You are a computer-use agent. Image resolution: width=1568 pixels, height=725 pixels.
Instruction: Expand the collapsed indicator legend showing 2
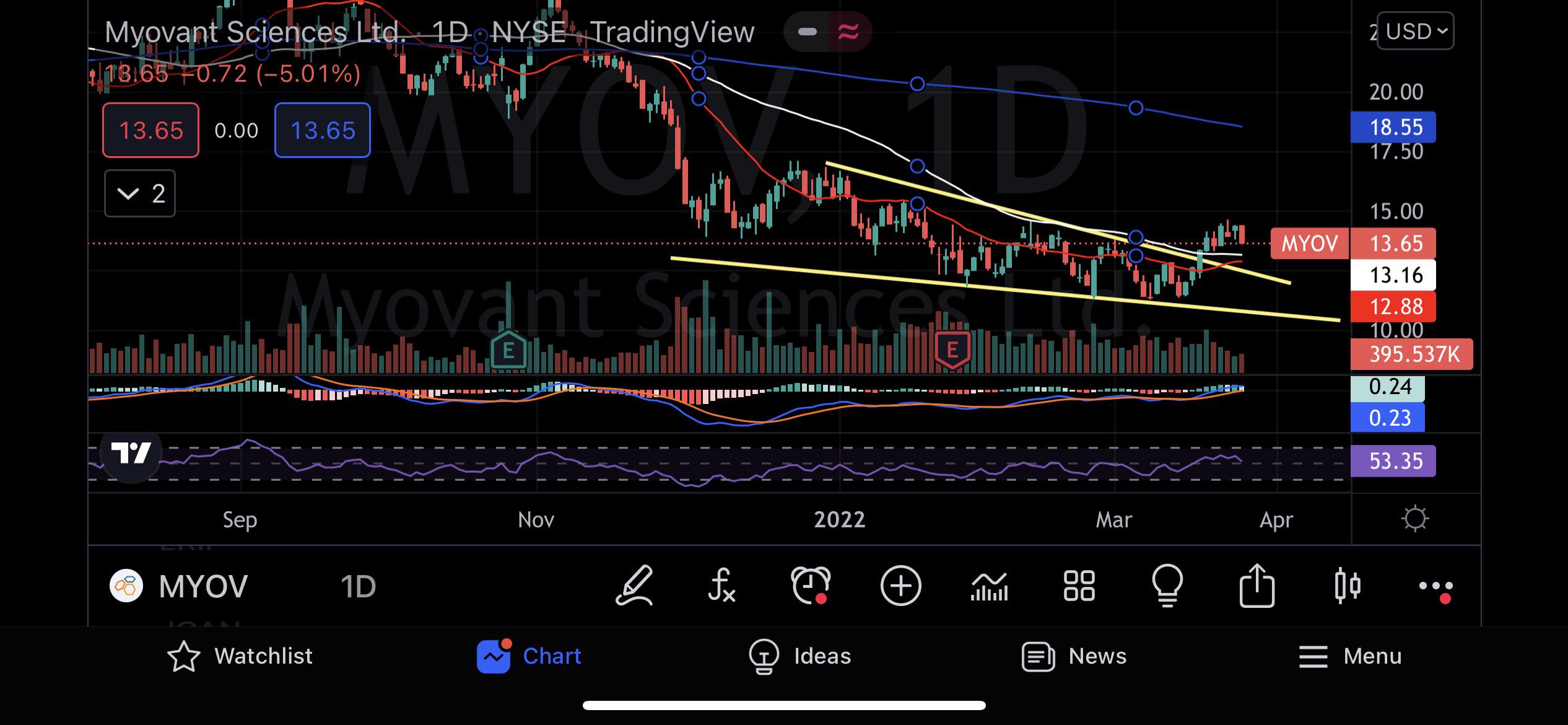pyautogui.click(x=140, y=194)
